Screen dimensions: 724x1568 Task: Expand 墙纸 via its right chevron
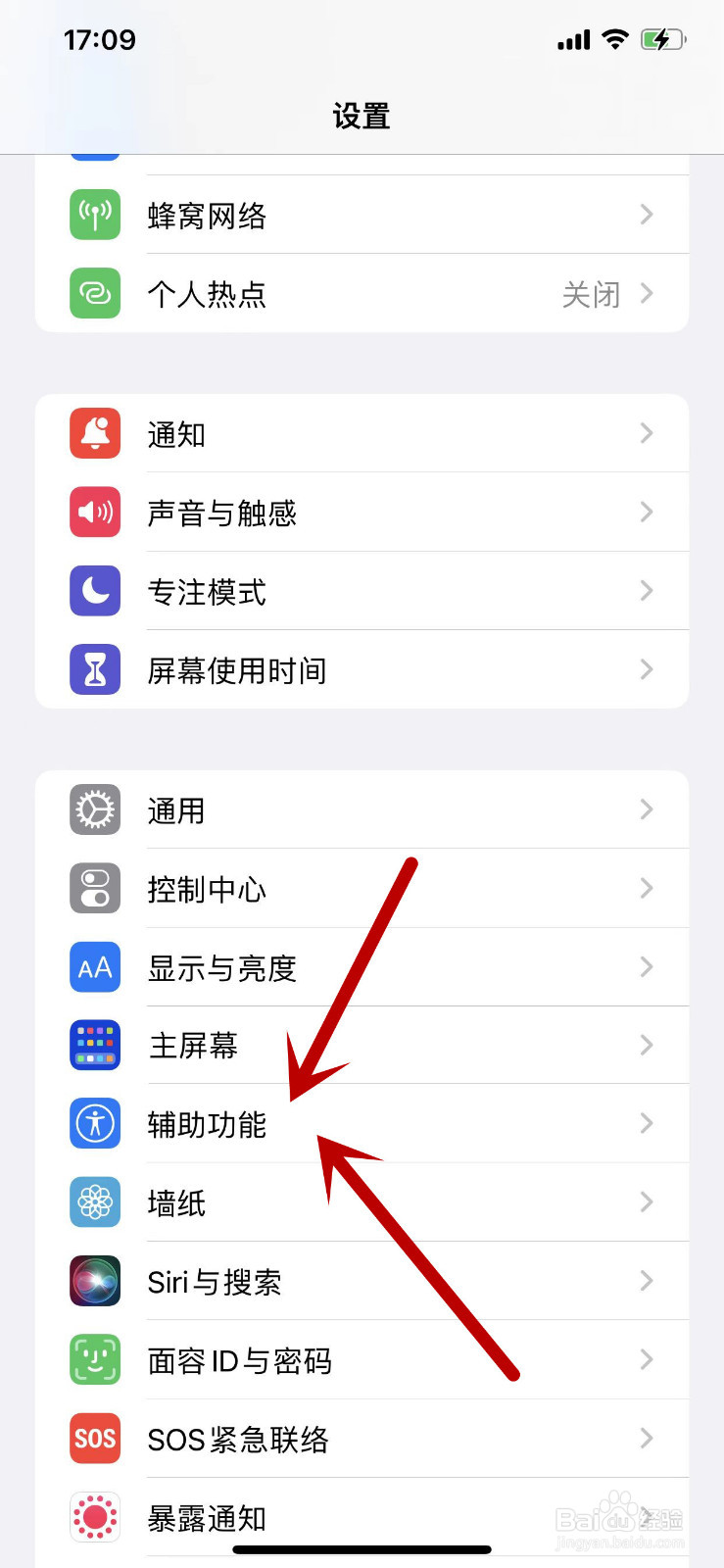tap(646, 1202)
